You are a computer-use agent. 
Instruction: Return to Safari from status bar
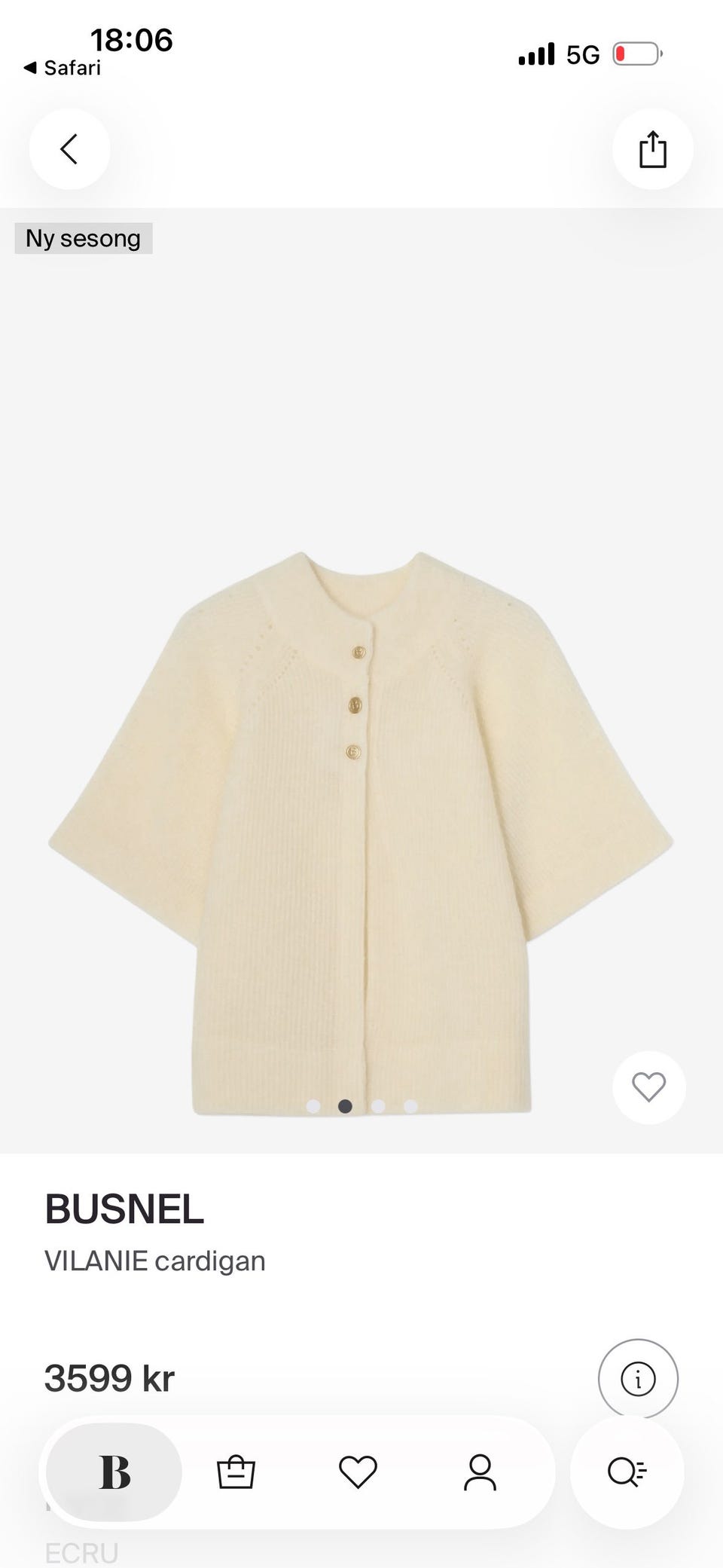click(63, 68)
